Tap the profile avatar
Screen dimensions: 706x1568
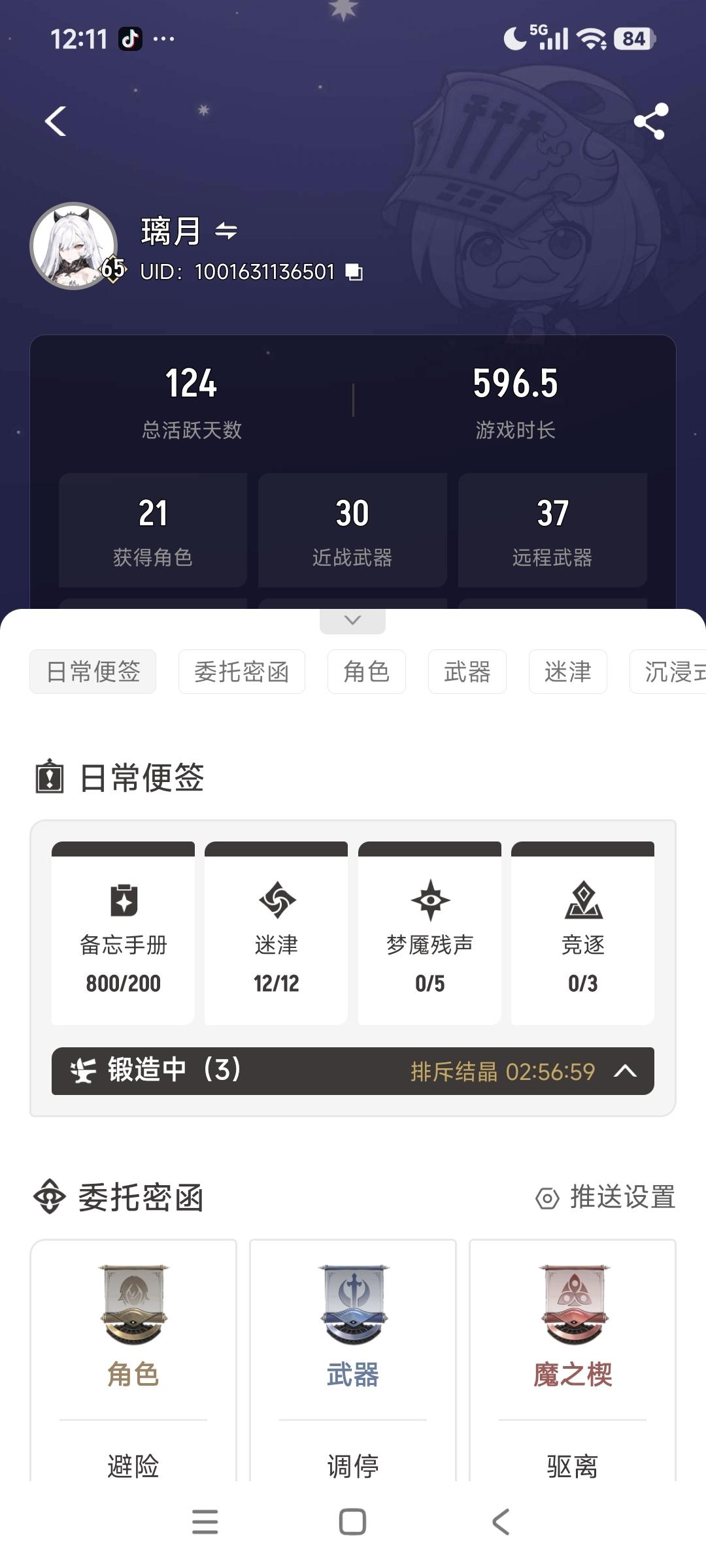click(74, 246)
